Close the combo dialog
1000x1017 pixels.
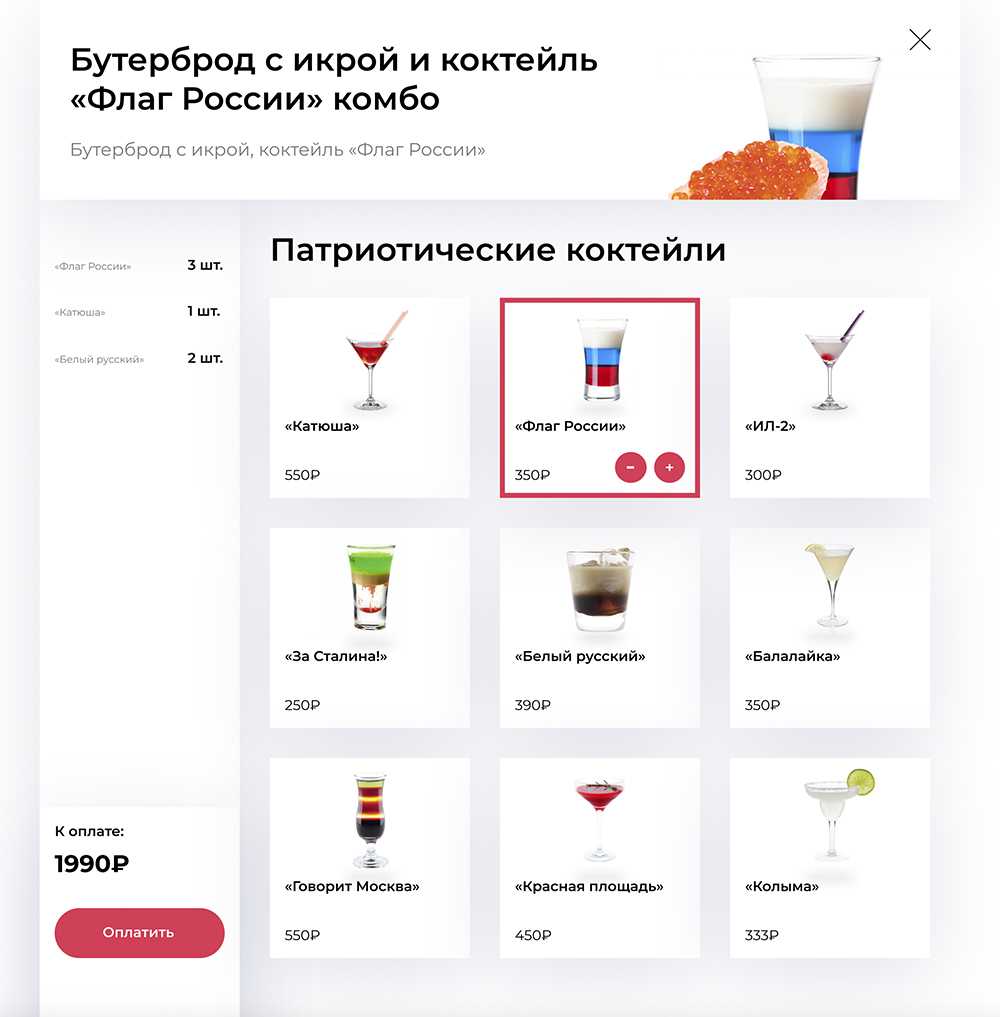click(x=920, y=40)
